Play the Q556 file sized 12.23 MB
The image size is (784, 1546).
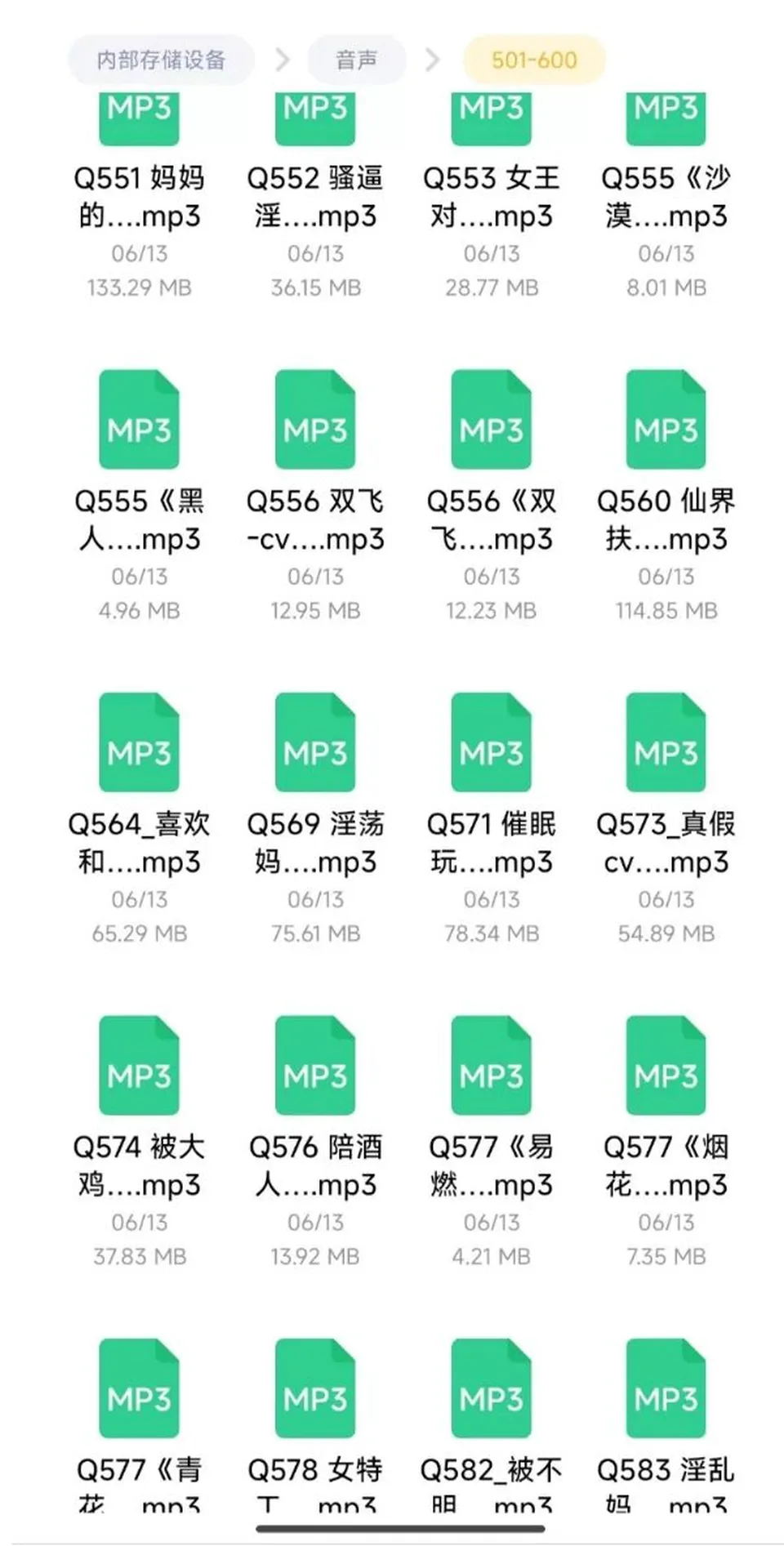(x=491, y=496)
